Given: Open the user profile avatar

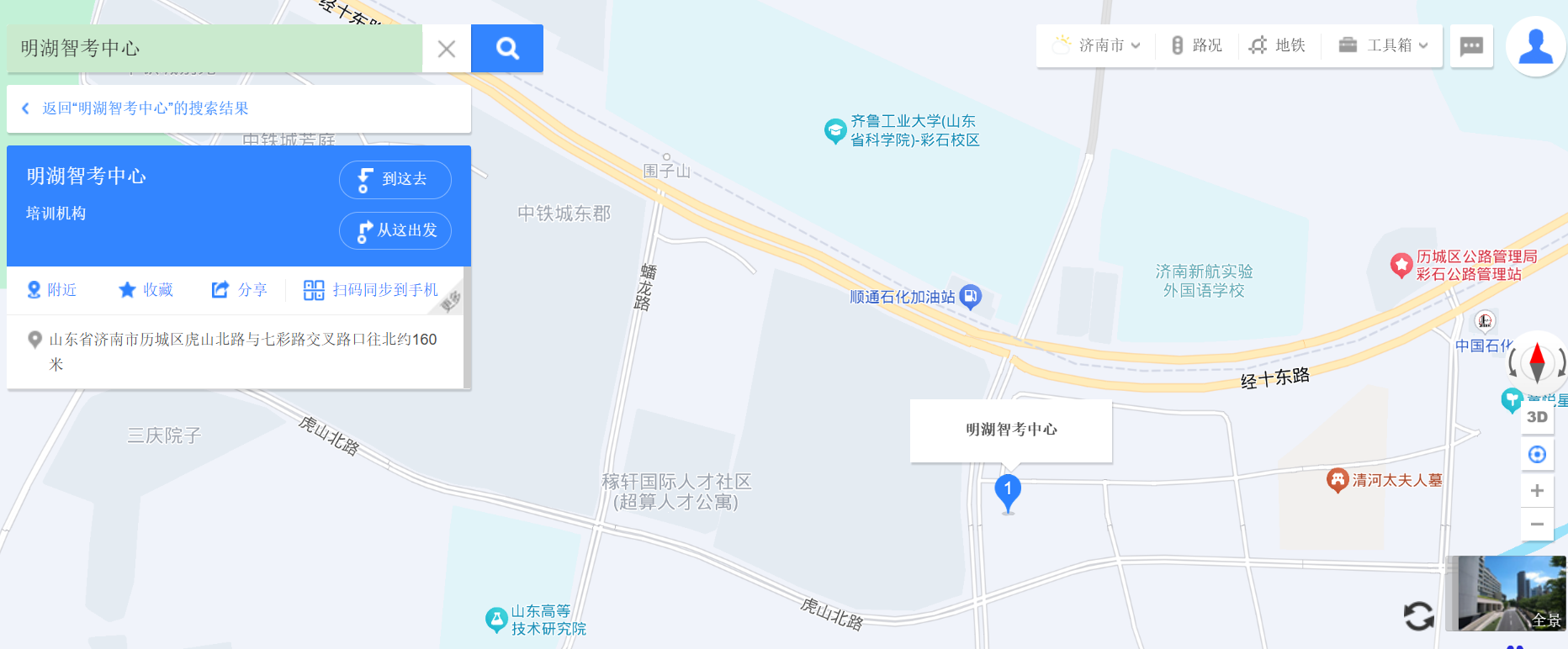Looking at the screenshot, I should (1535, 46).
